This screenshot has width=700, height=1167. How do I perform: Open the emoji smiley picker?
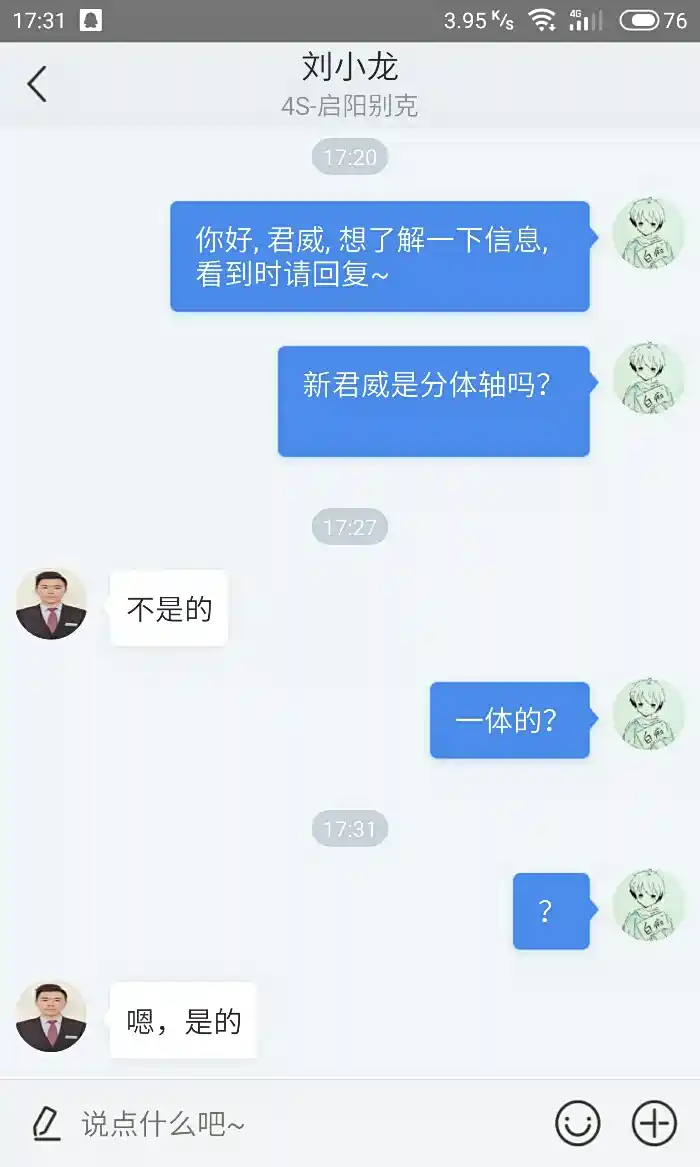coord(578,1124)
